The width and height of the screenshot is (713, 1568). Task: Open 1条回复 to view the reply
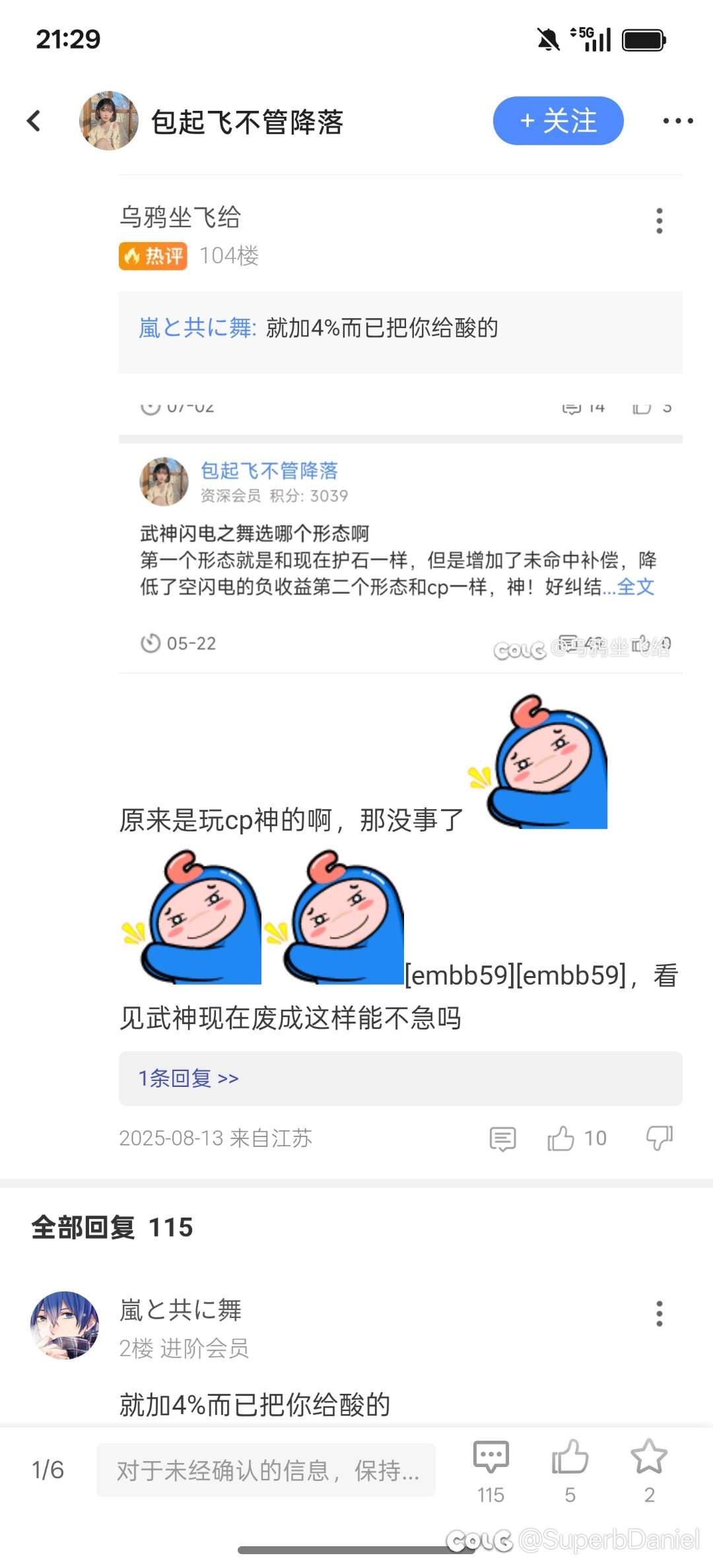(187, 1077)
